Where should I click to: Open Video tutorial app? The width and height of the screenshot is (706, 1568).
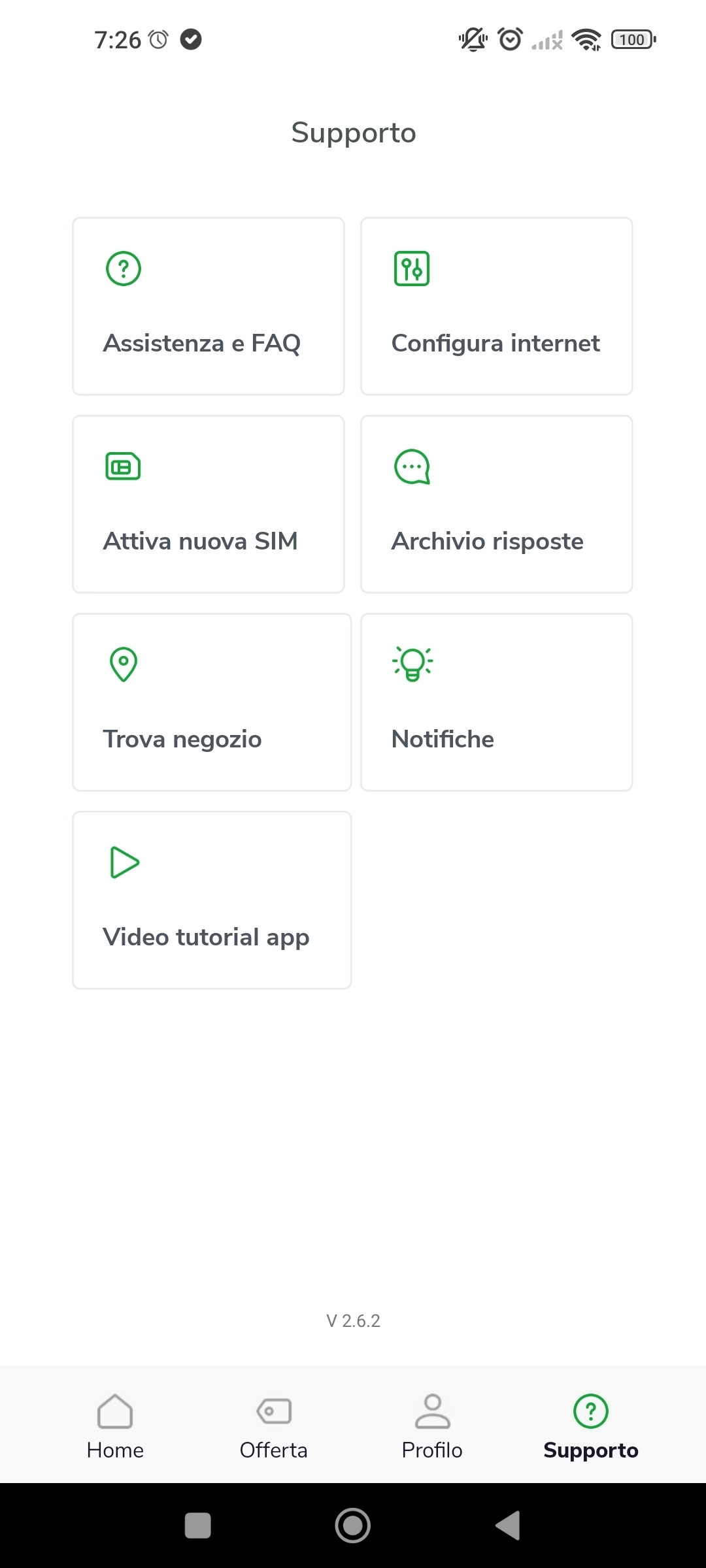(x=212, y=900)
